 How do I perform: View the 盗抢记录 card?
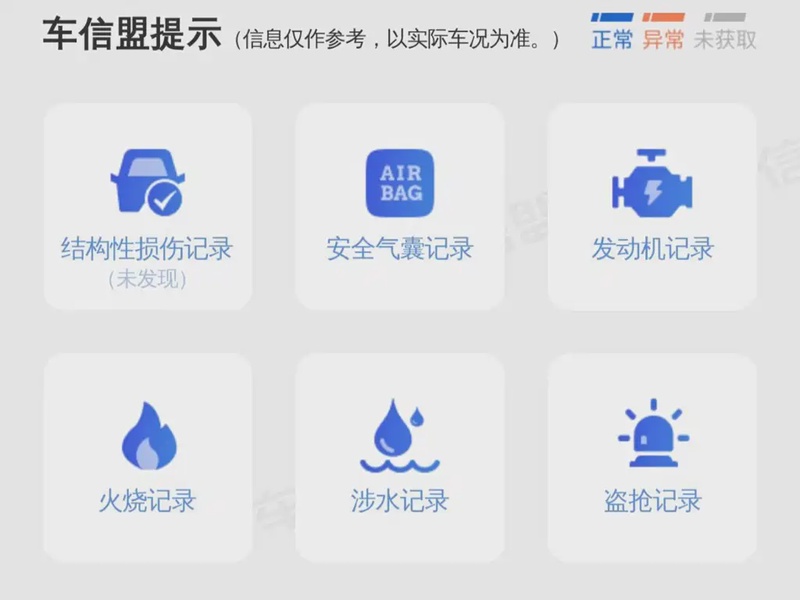652,457
